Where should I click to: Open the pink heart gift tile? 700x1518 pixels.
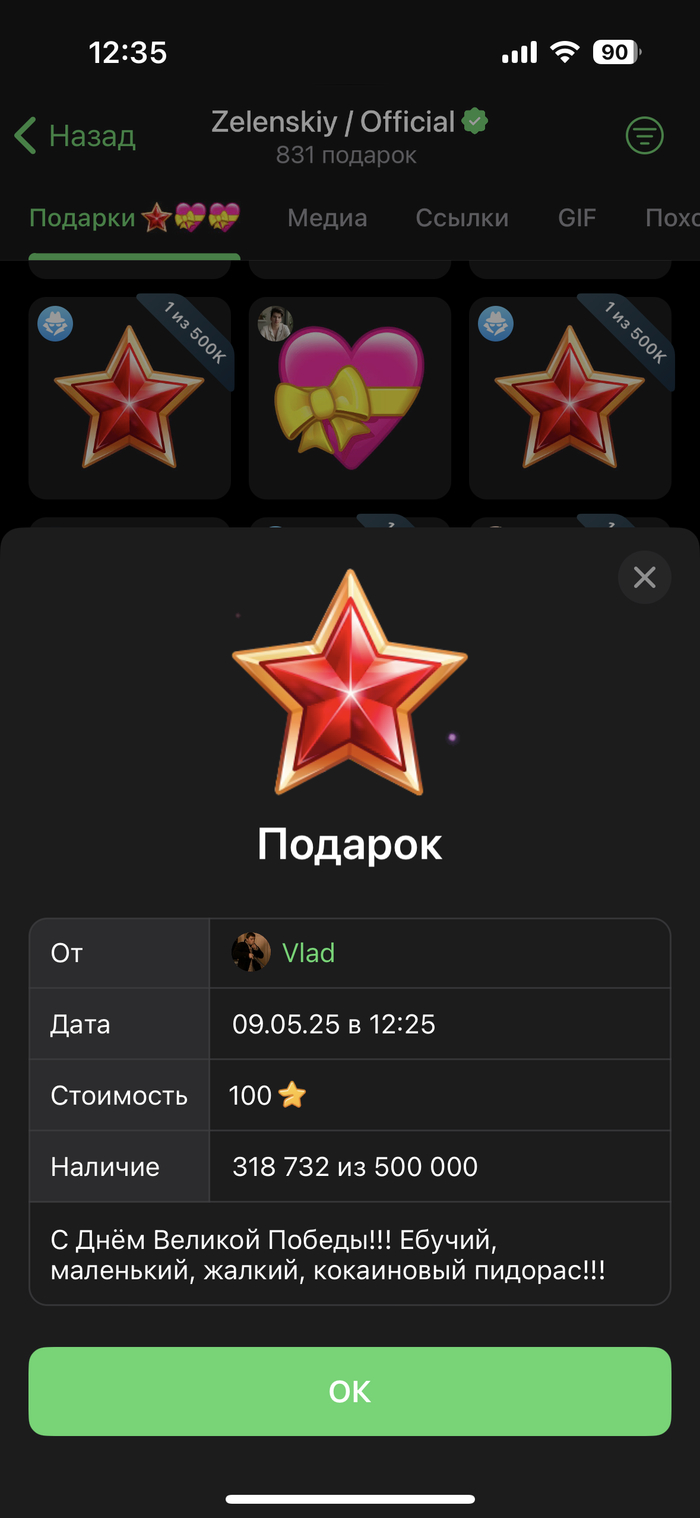click(349, 398)
